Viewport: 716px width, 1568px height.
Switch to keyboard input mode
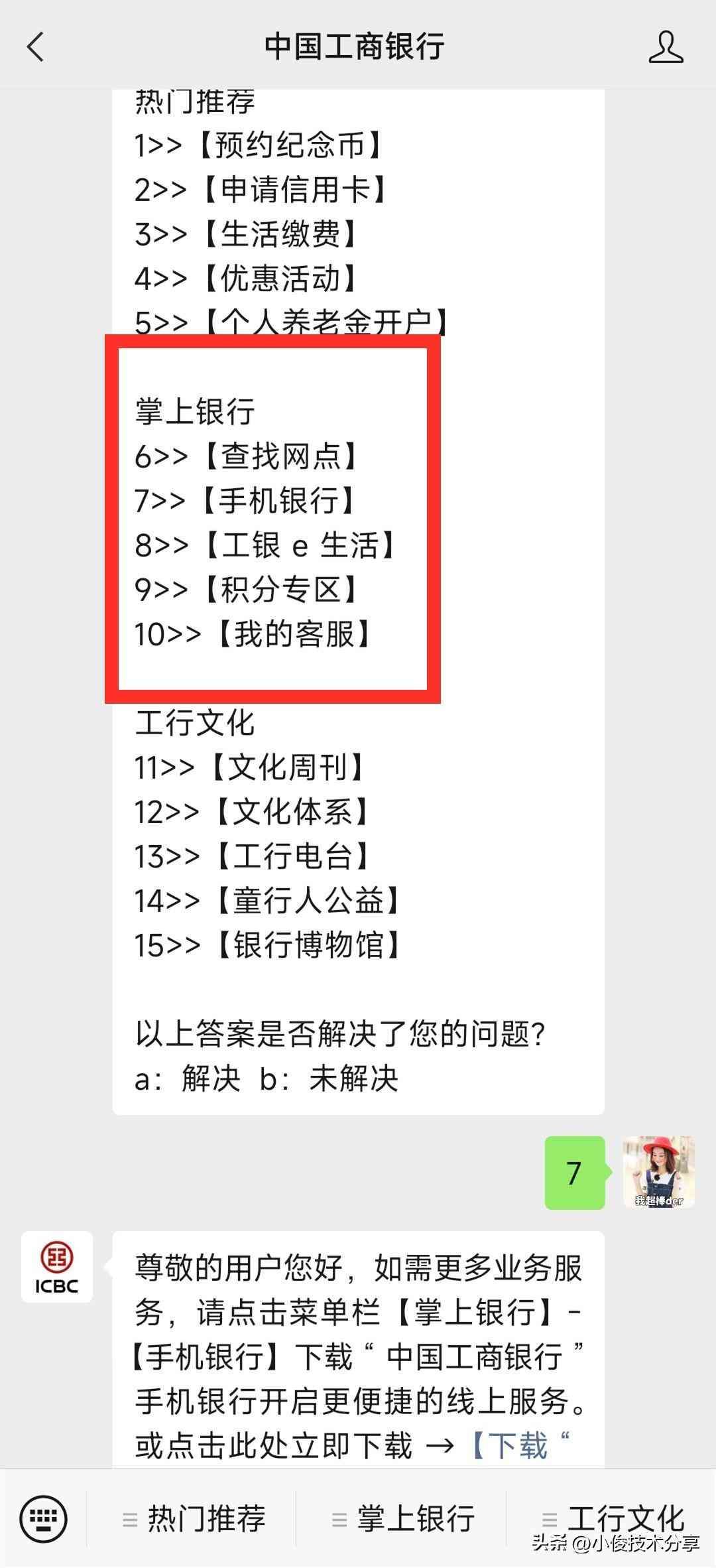pyautogui.click(x=43, y=1518)
